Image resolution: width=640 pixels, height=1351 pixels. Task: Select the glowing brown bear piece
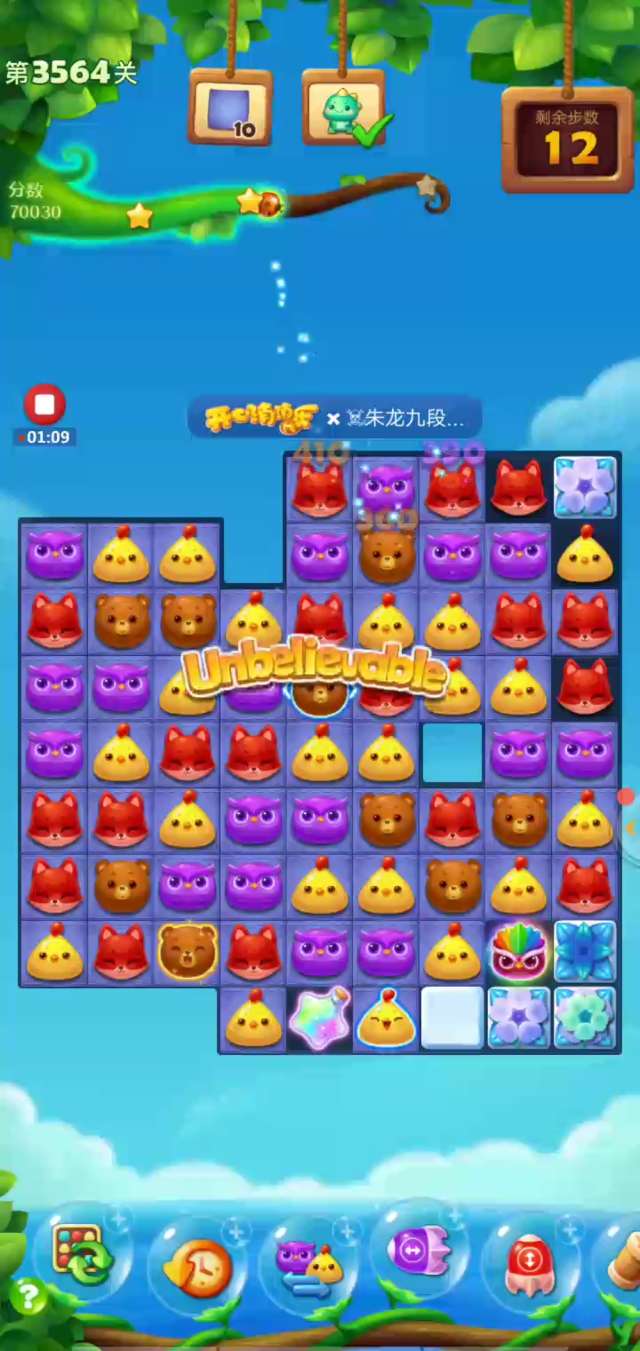[x=187, y=952]
